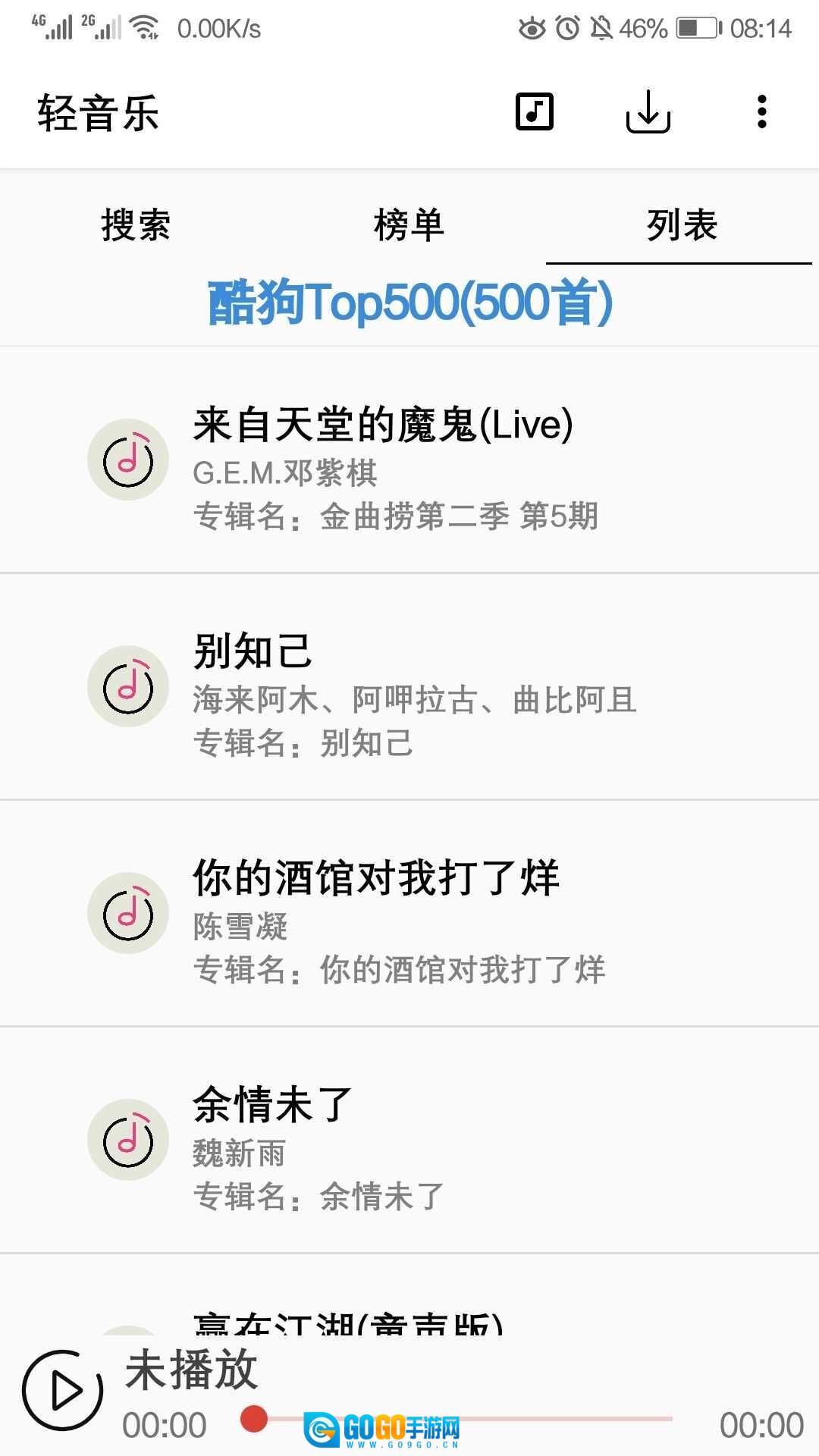Screen dimensions: 819x1456
Task: Switch to the 搜索 tab
Action: pos(136,225)
